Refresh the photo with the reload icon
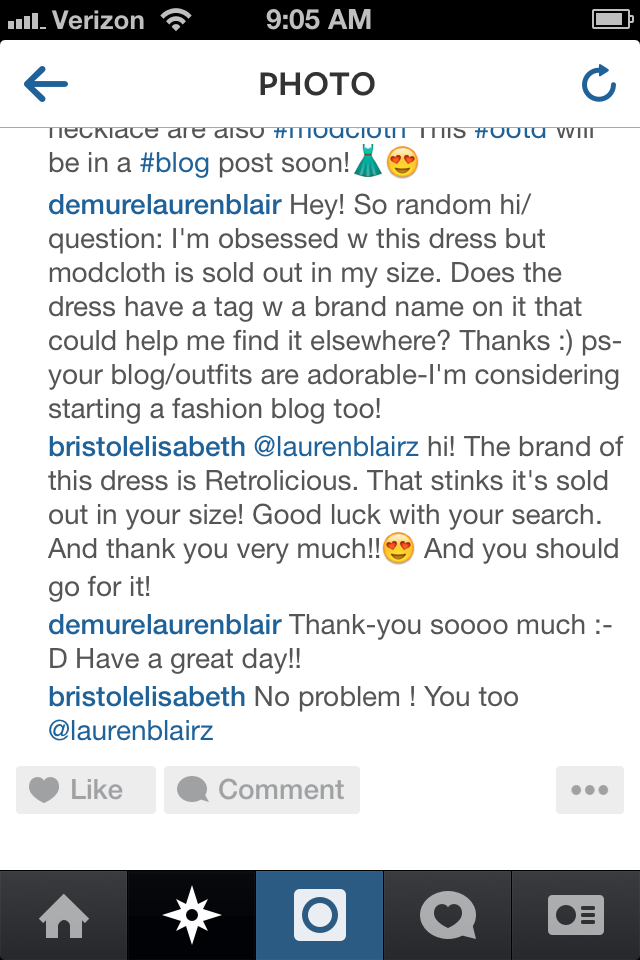 coord(598,85)
